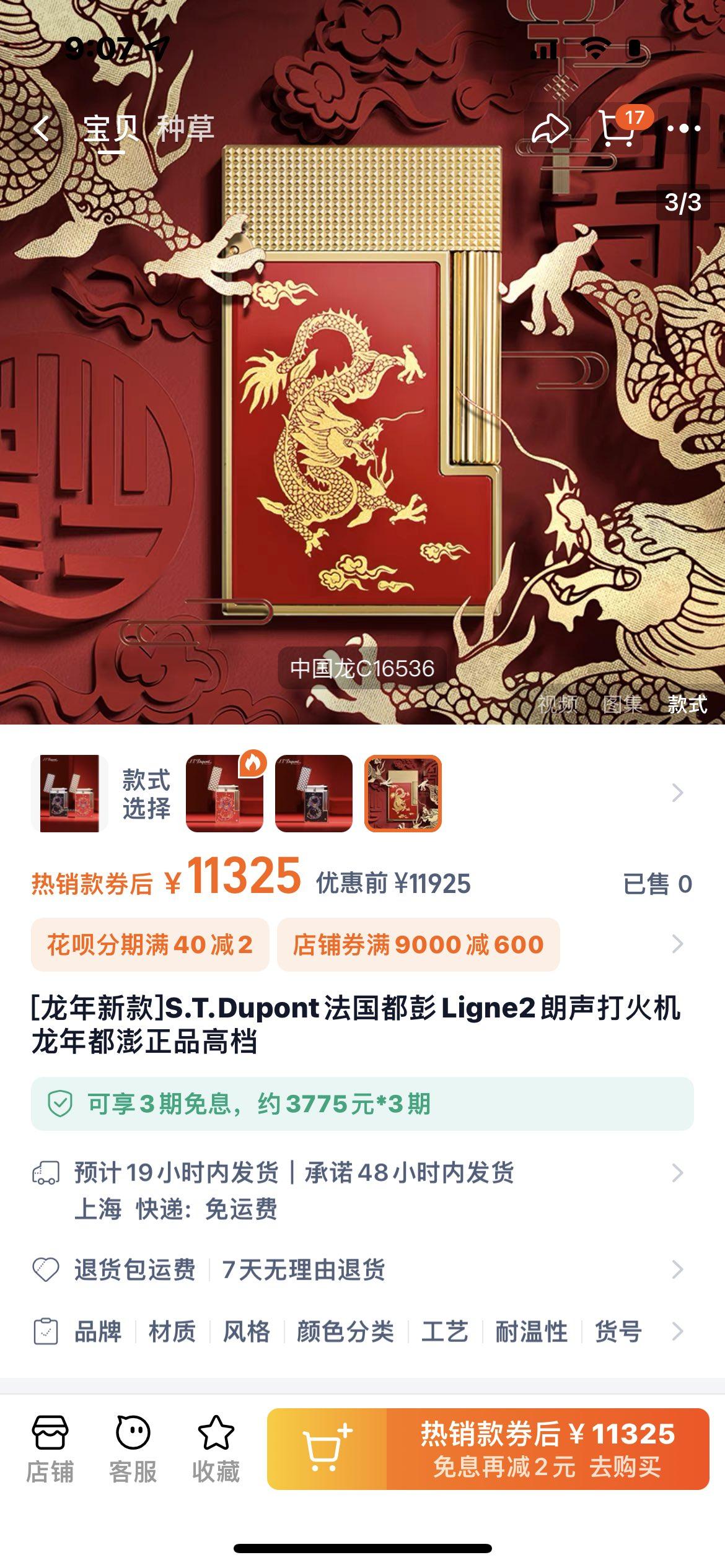Share this product
The image size is (725, 1568).
550,129
